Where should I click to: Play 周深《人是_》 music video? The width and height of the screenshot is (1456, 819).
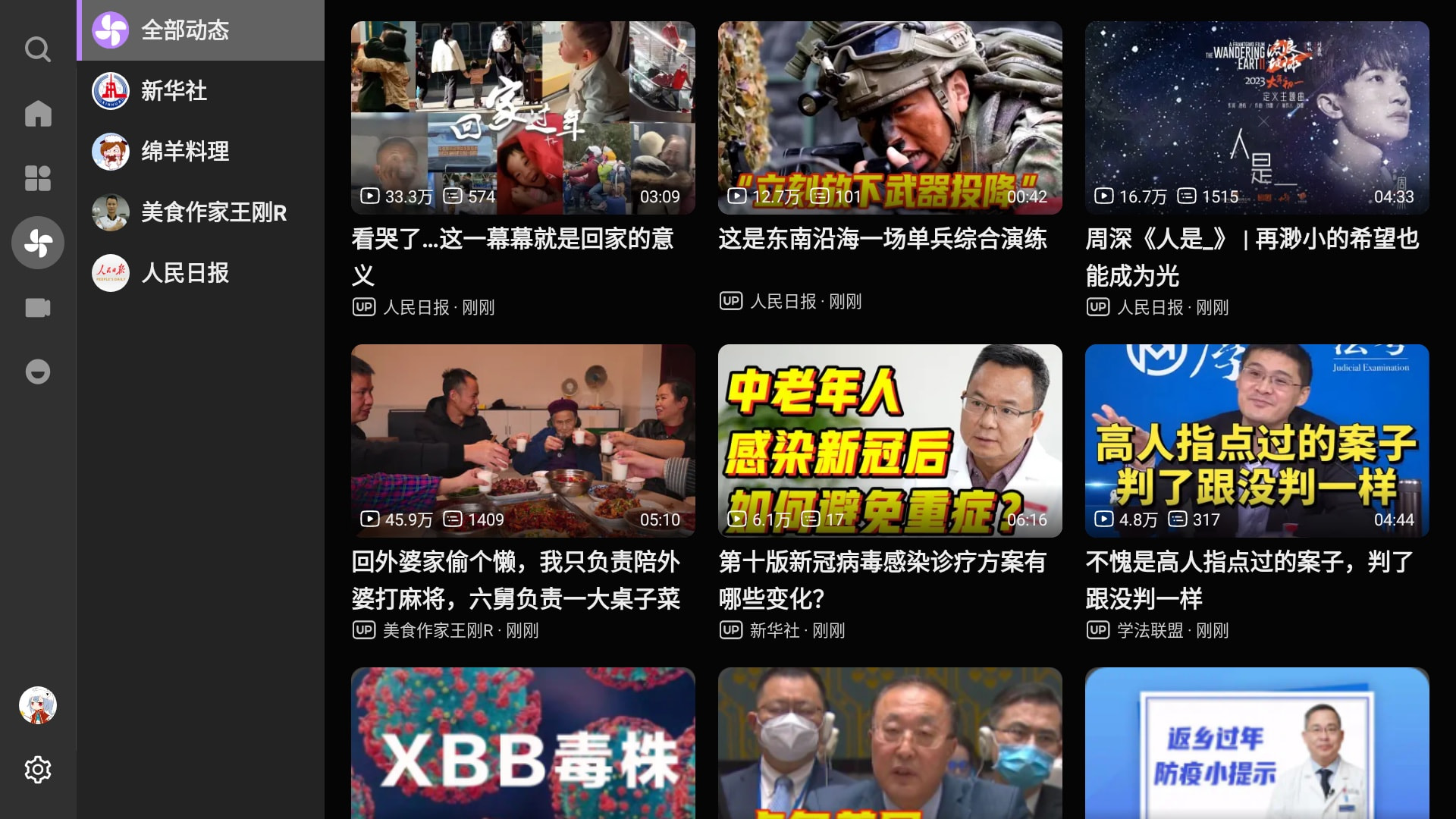click(1257, 118)
